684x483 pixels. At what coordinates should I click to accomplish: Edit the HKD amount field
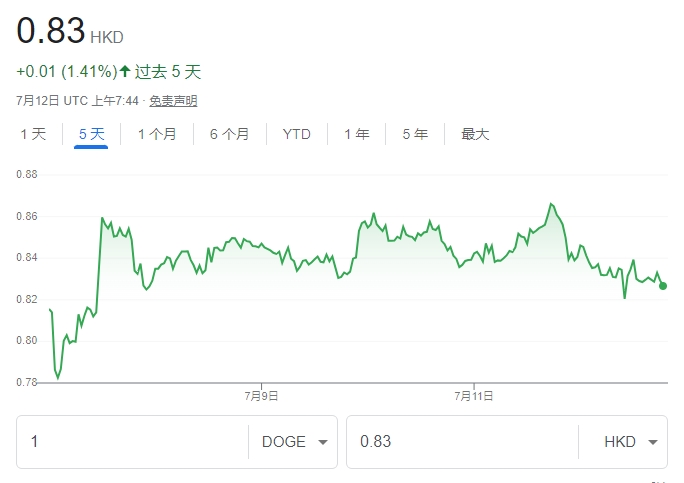coord(460,442)
